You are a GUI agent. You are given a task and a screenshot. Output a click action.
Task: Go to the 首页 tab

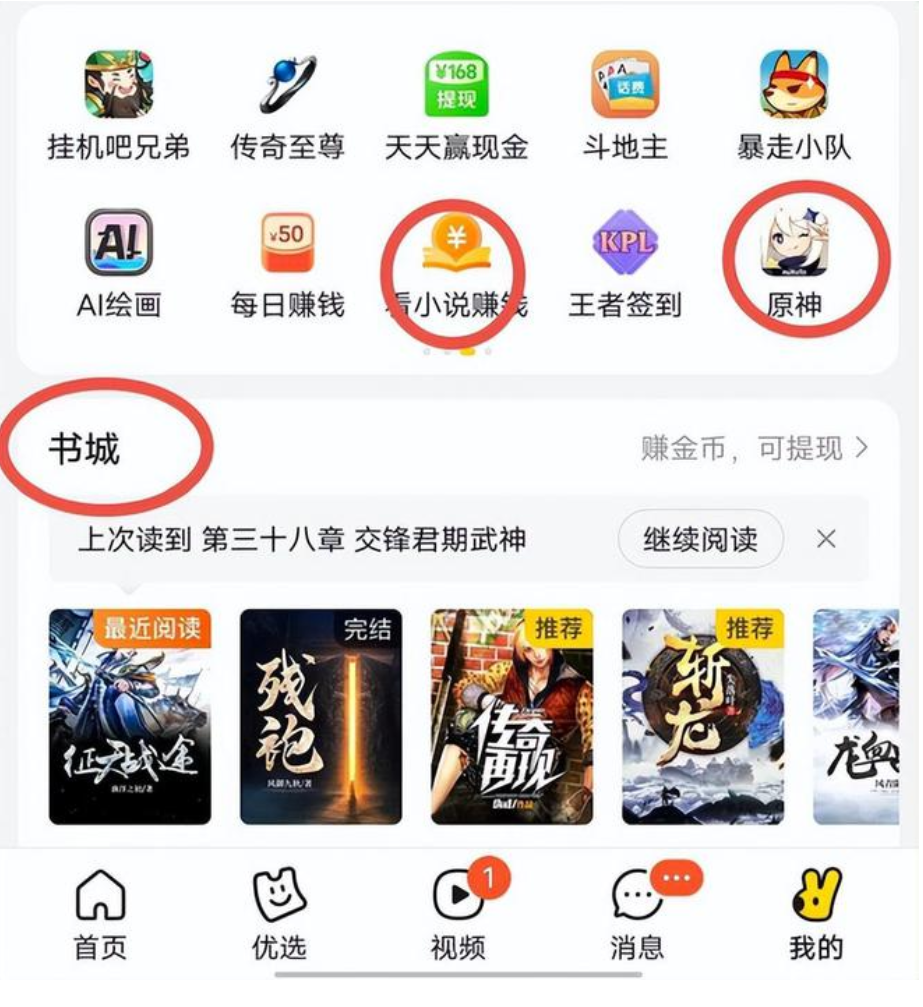[x=101, y=913]
